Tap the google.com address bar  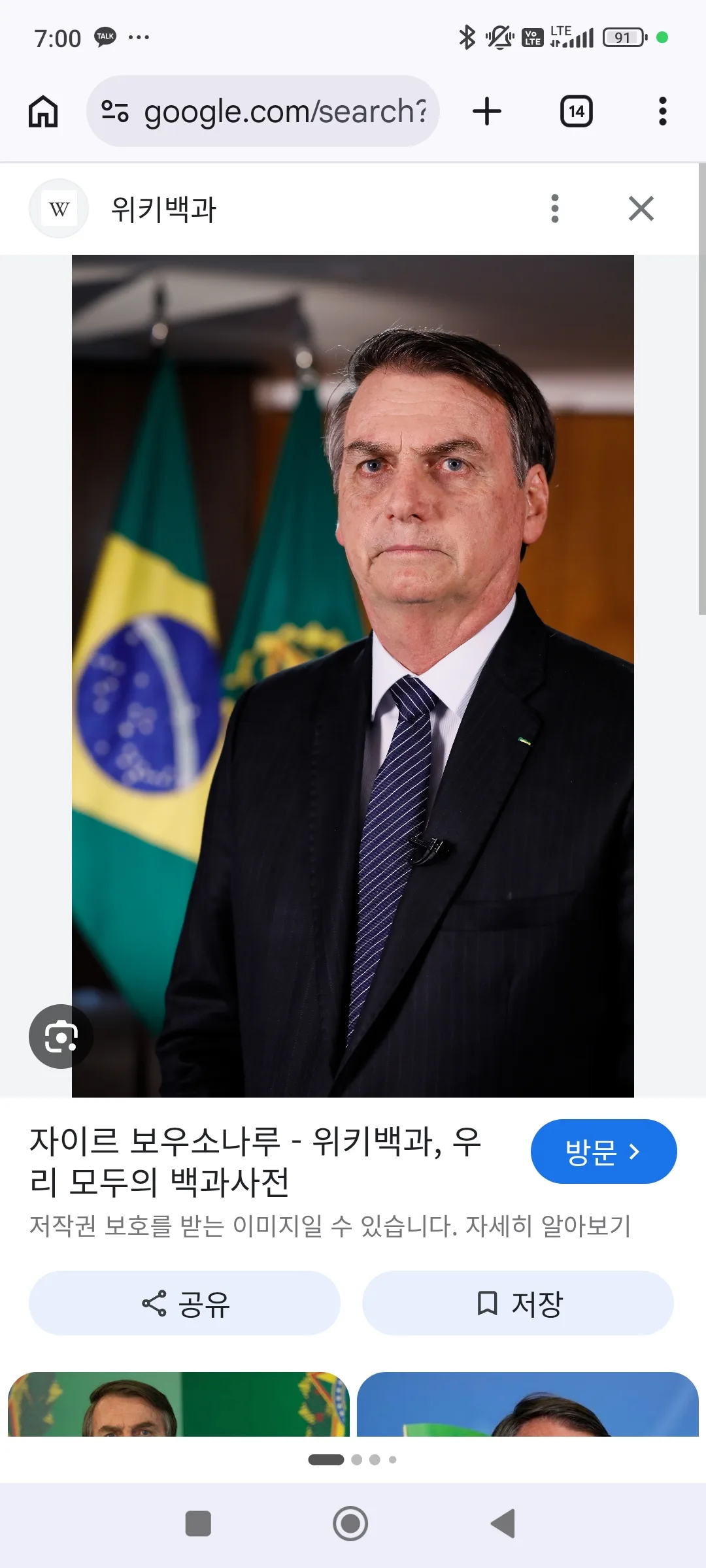click(x=263, y=111)
